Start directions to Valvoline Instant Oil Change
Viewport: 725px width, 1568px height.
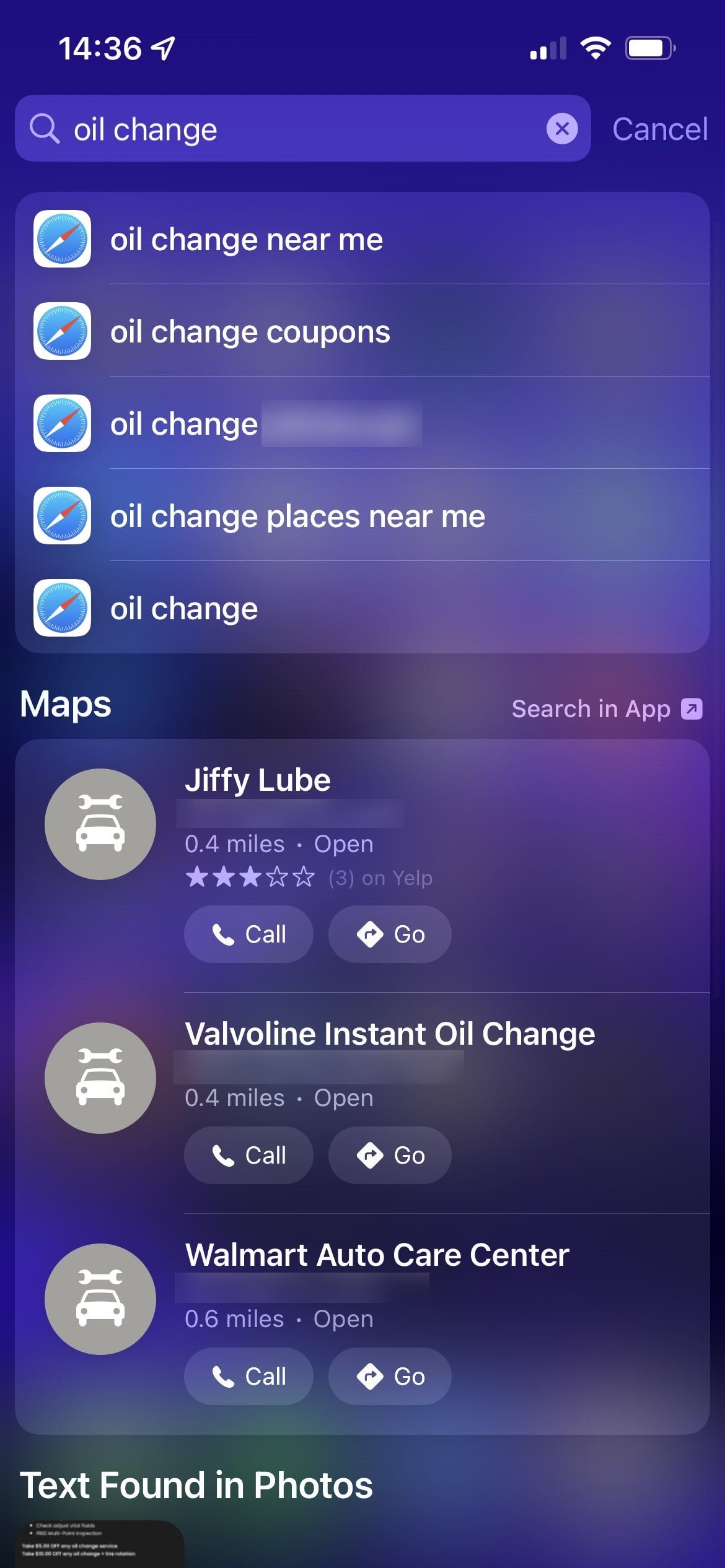tap(390, 1155)
